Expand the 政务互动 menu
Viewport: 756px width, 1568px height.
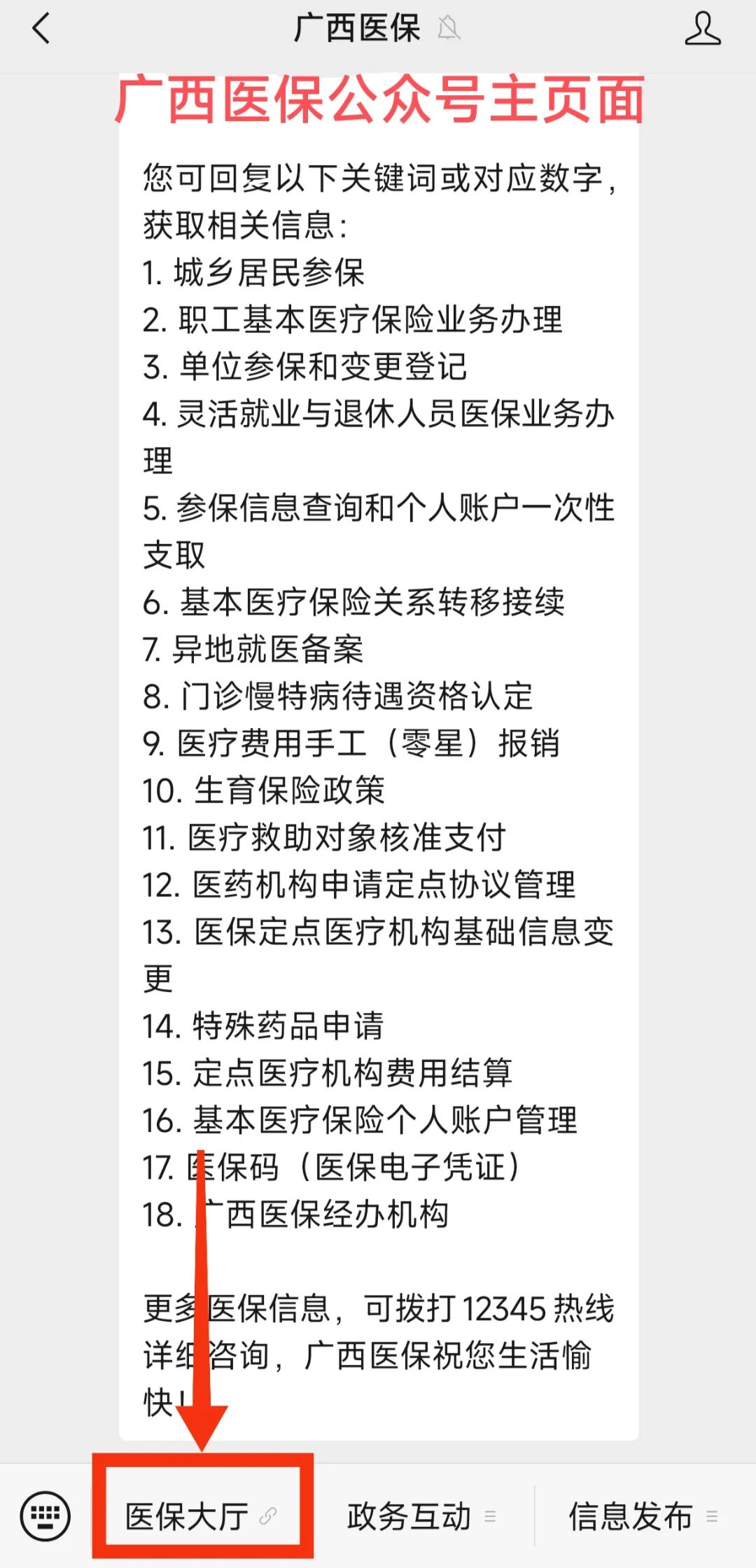click(x=421, y=1516)
